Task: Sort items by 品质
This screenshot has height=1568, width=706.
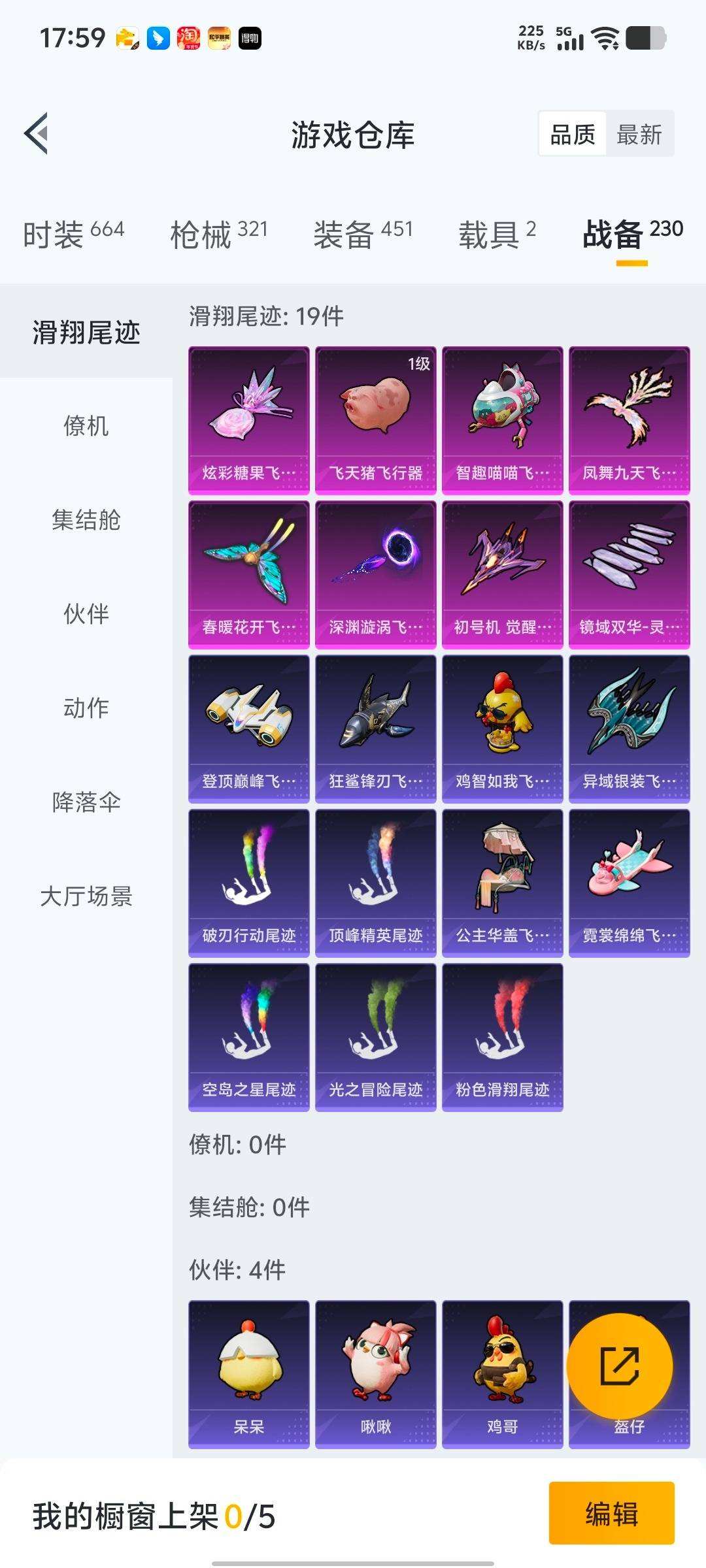Action: coord(573,135)
